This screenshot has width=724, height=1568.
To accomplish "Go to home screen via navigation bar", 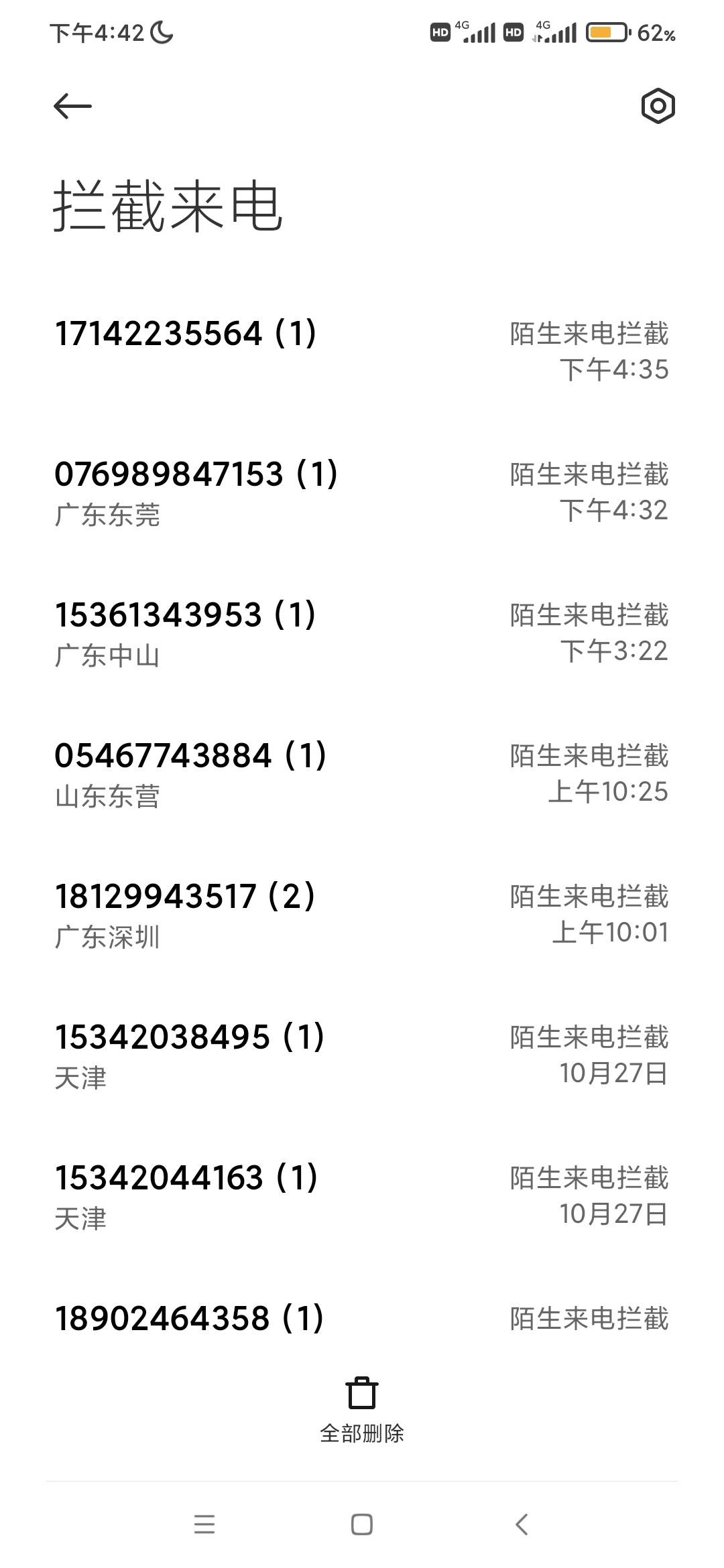I will click(x=362, y=1524).
